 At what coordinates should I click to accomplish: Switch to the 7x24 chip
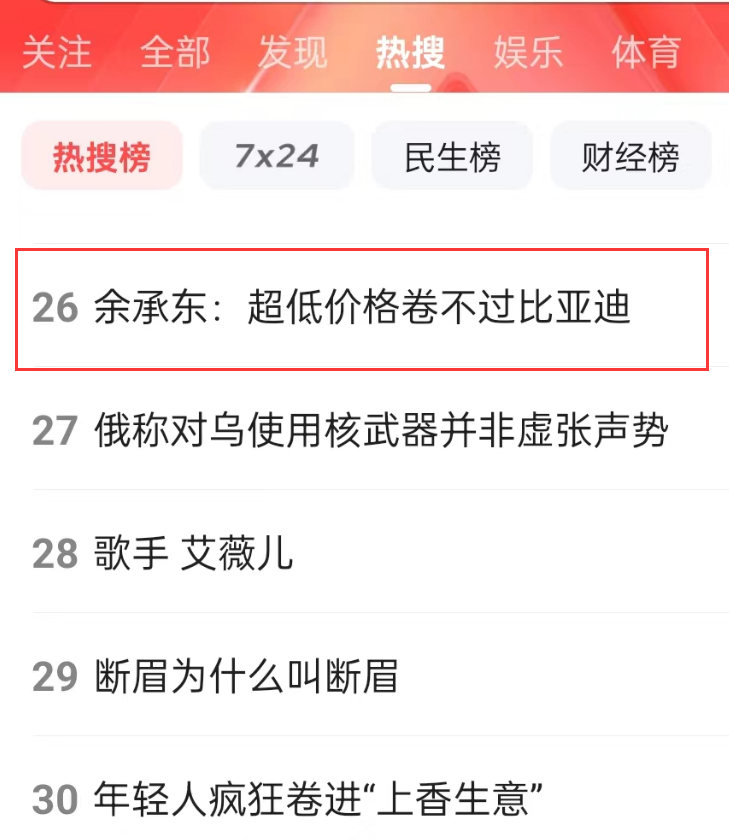pyautogui.click(x=277, y=156)
